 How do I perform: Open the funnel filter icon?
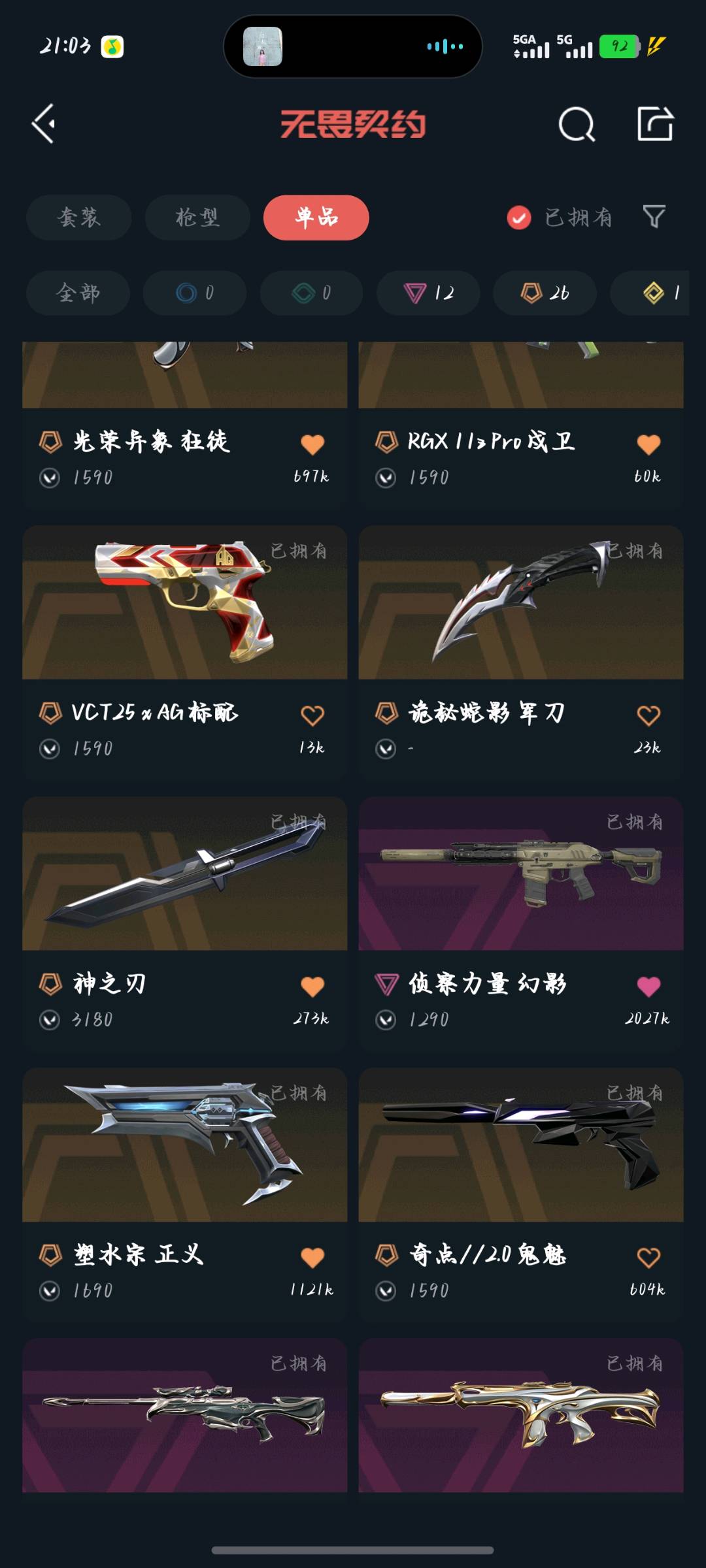(654, 216)
